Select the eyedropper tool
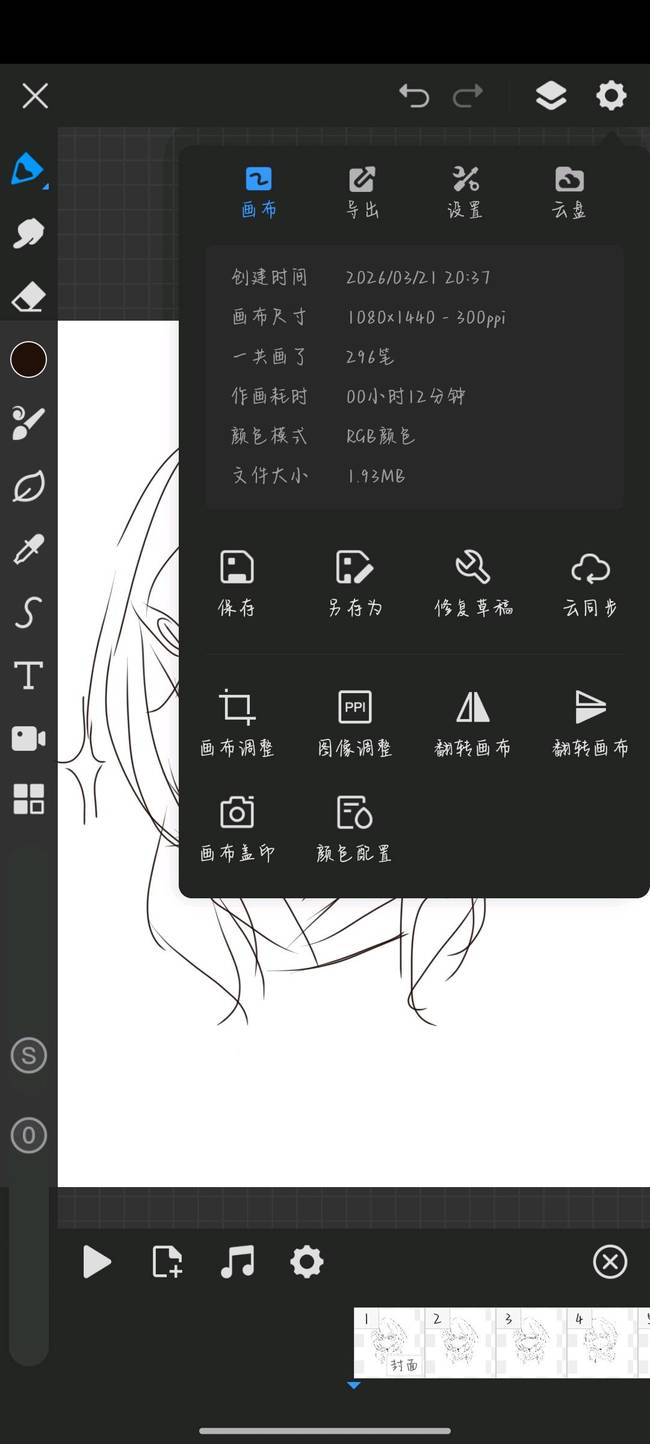This screenshot has height=1444, width=650. tap(28, 550)
